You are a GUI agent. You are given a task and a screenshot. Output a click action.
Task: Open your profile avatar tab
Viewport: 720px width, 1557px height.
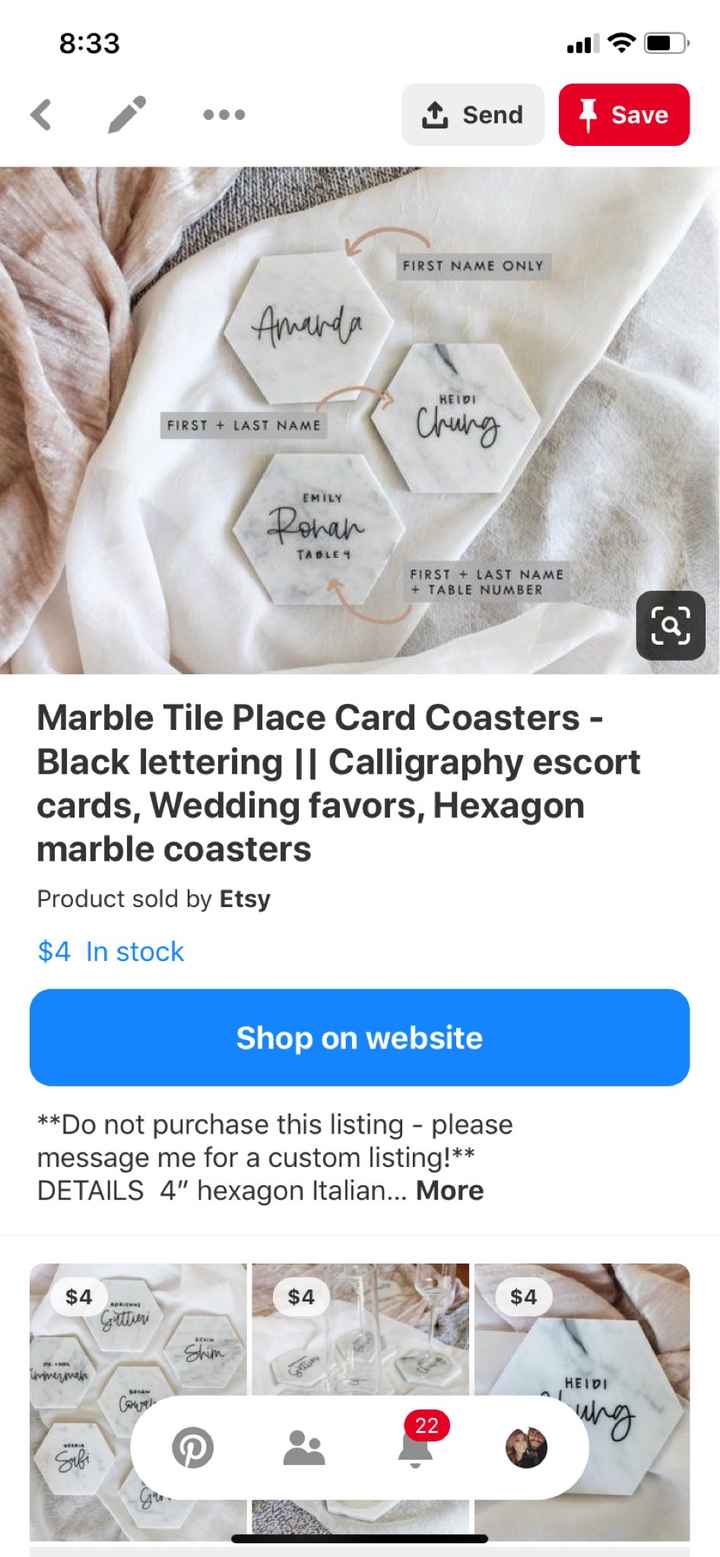tap(526, 1447)
